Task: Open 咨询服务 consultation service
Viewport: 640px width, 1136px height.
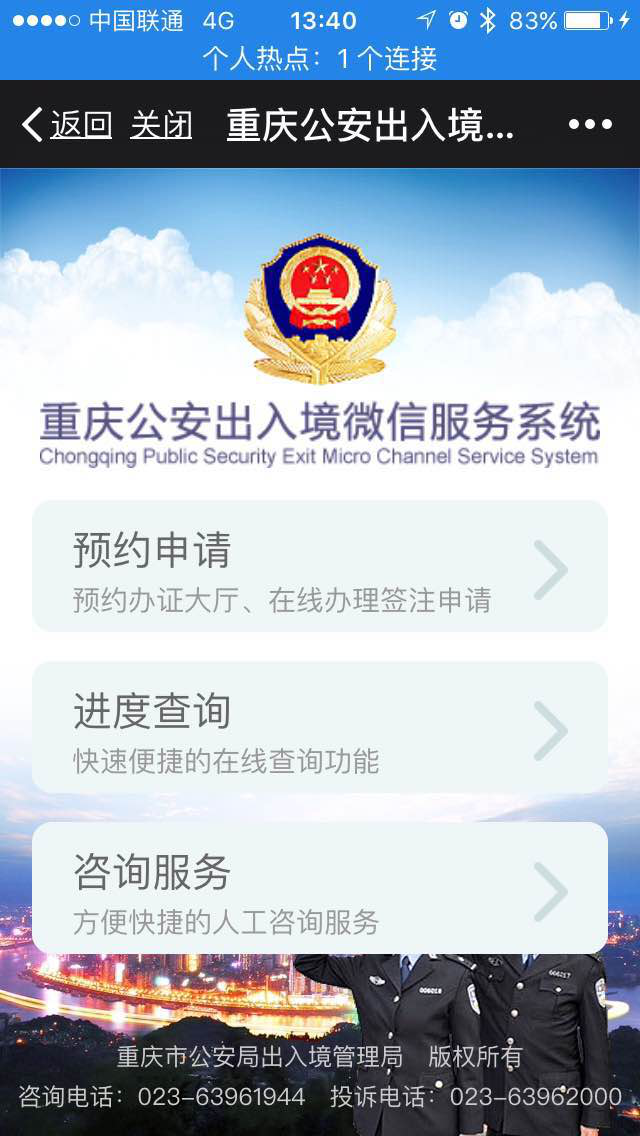Action: click(320, 889)
